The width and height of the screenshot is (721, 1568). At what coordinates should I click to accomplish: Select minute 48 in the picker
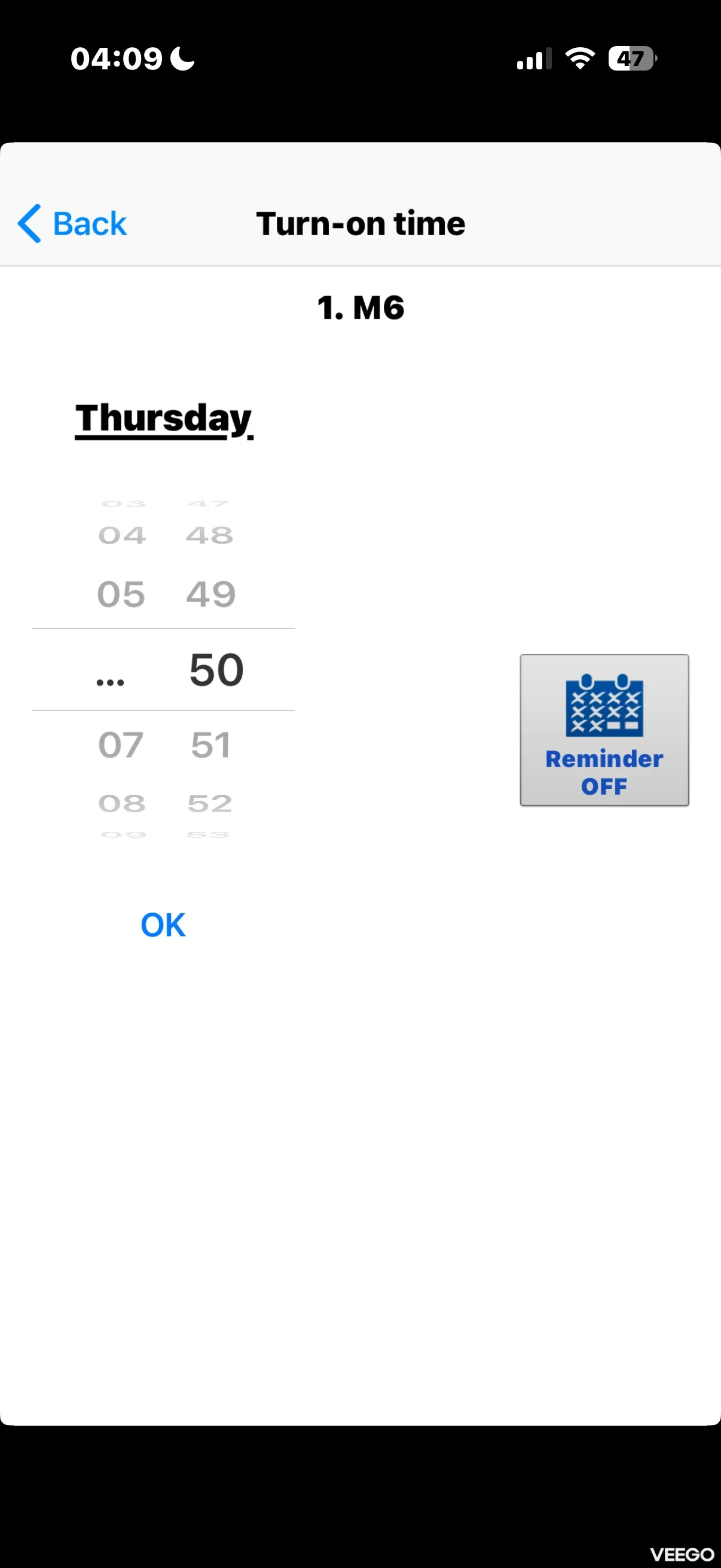coord(210,536)
